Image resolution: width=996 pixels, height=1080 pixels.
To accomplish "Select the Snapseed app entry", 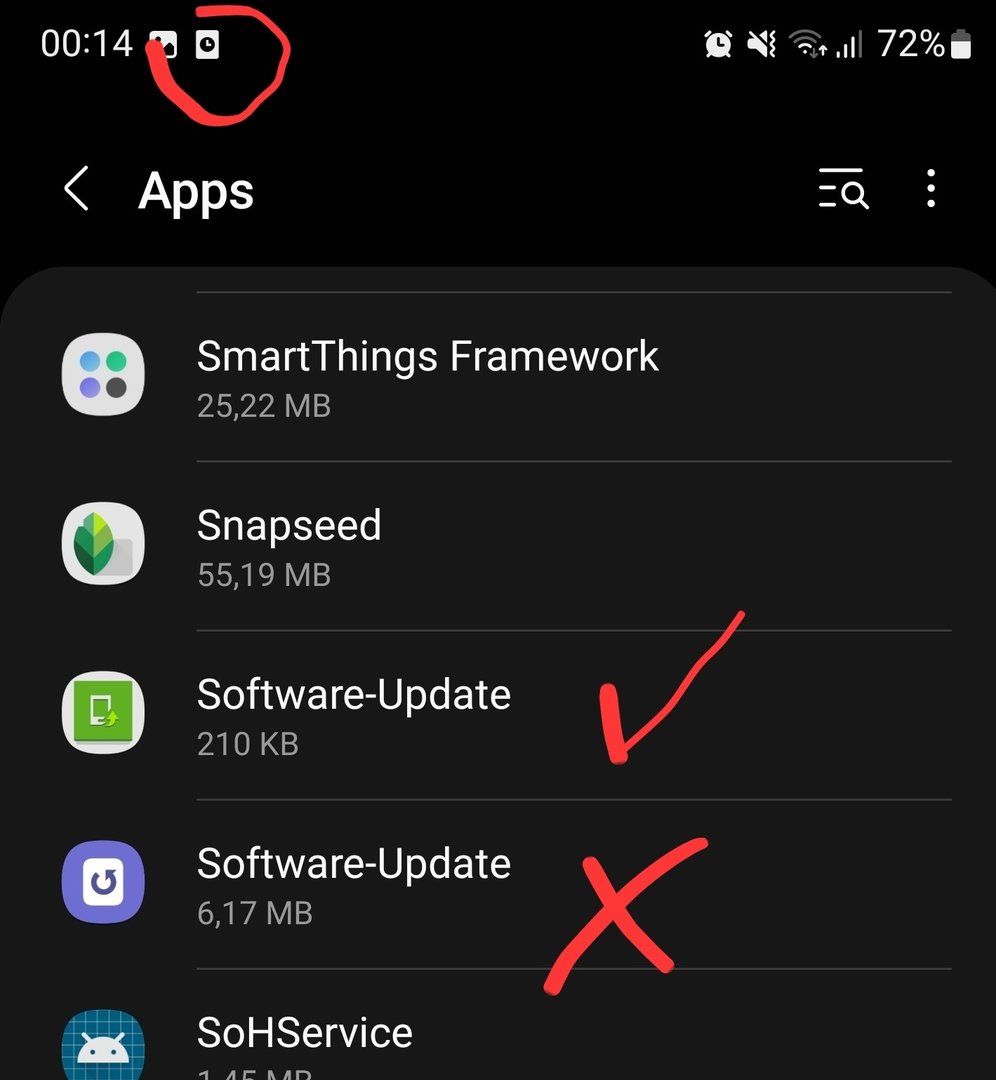I will [289, 546].
